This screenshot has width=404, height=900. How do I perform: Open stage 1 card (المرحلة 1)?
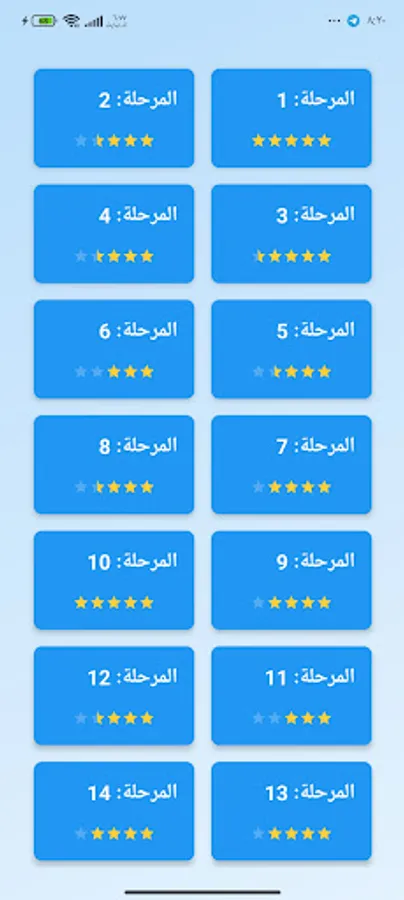point(292,118)
